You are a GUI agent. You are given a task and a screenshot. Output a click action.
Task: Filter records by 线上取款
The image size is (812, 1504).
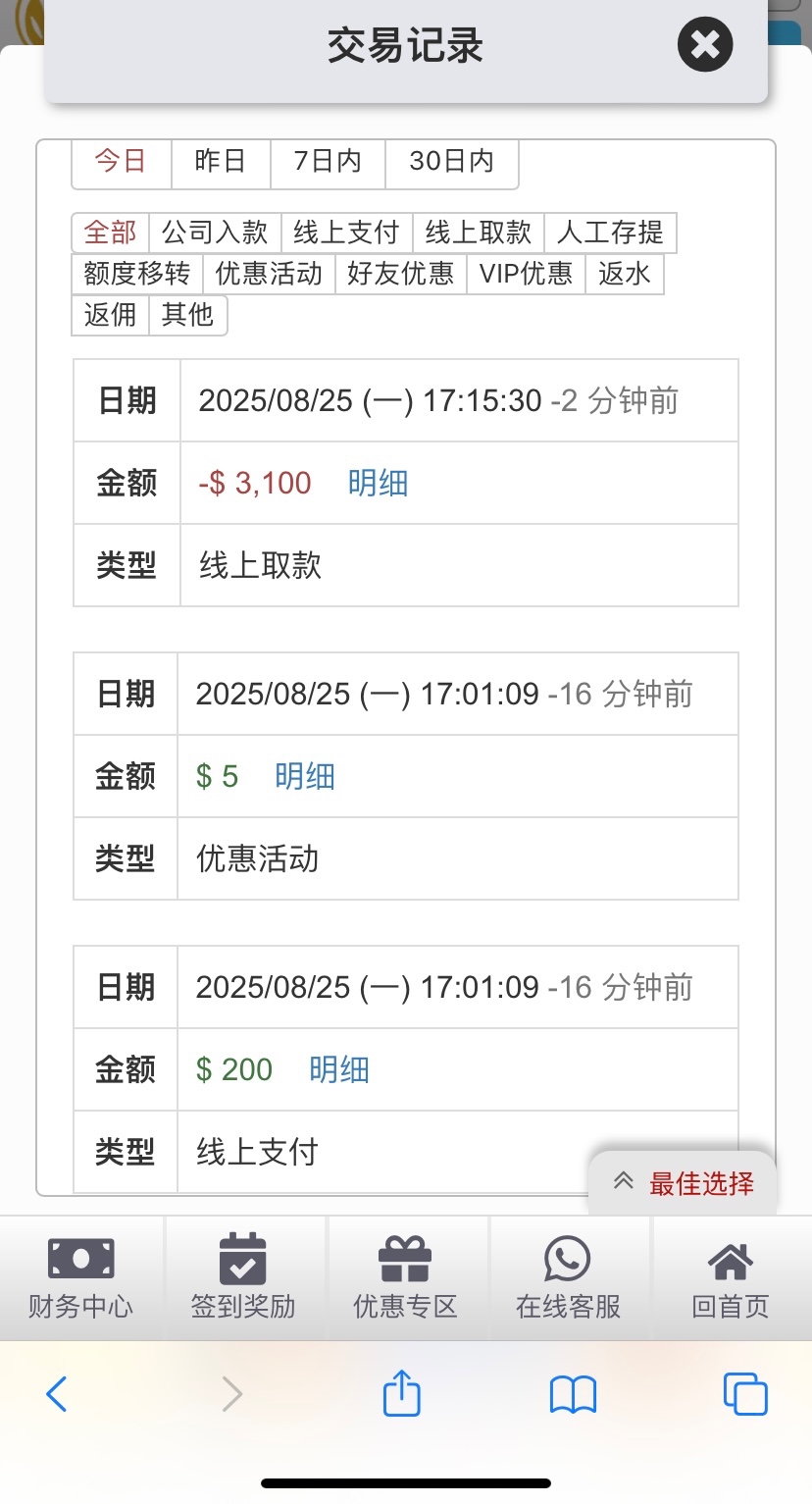[x=478, y=233]
